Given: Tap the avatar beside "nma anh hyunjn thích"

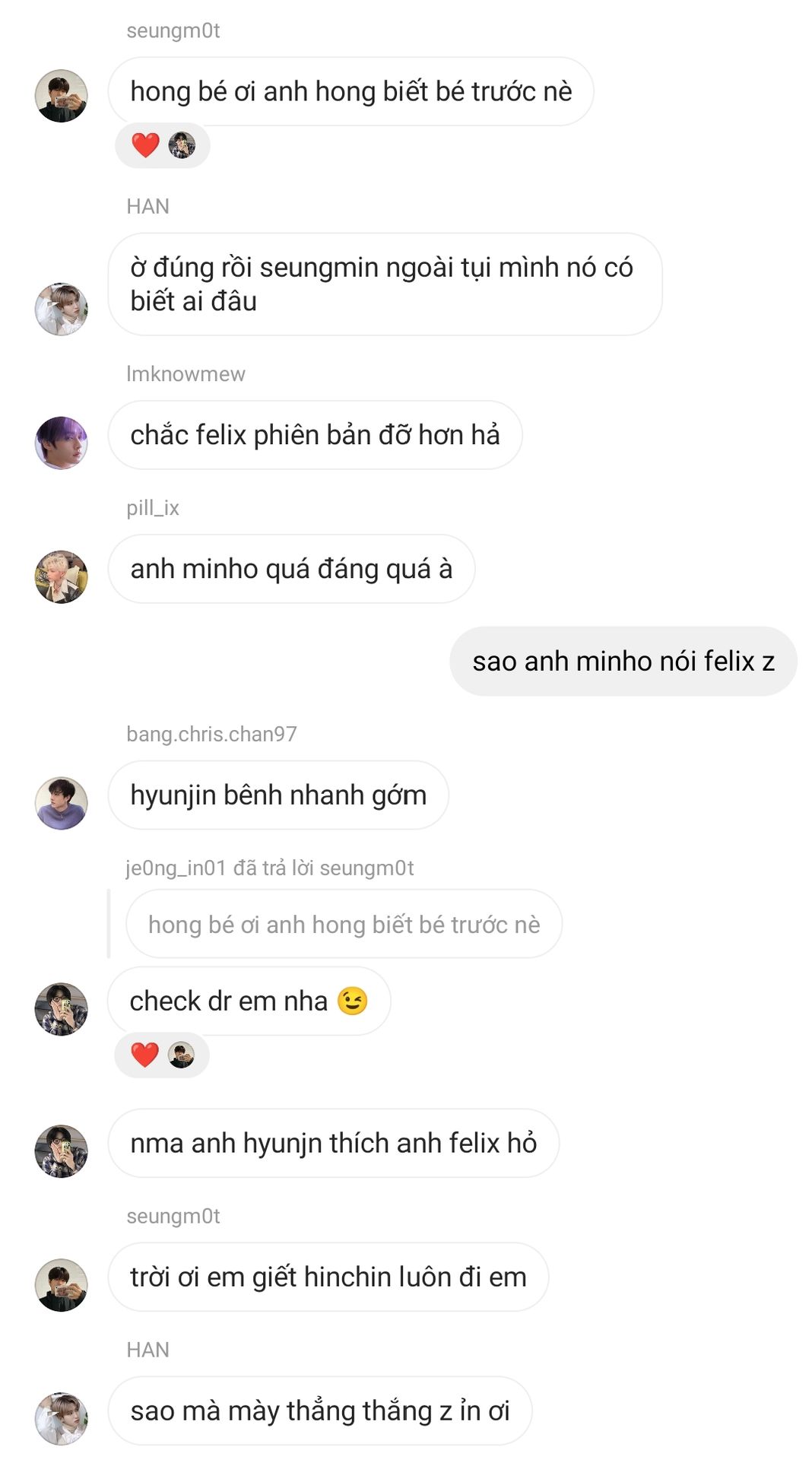Looking at the screenshot, I should 62,1151.
